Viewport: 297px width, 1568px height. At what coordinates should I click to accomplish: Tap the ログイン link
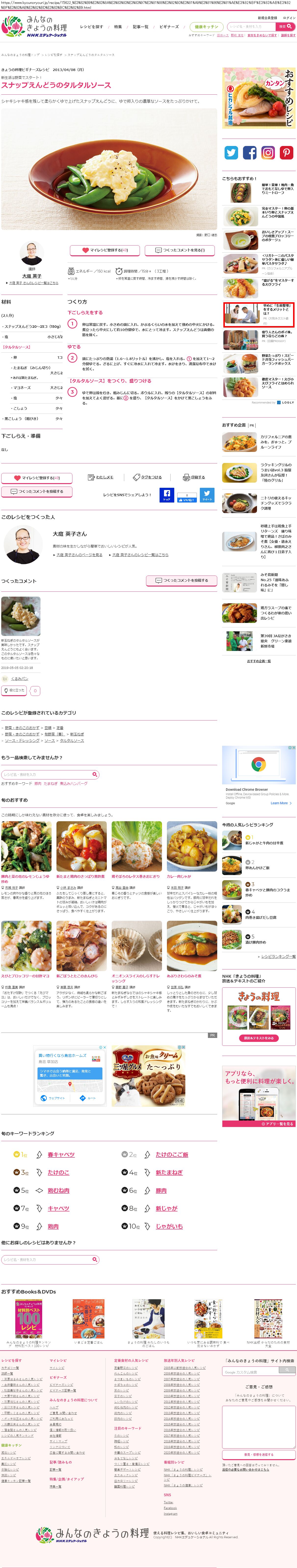click(x=289, y=18)
